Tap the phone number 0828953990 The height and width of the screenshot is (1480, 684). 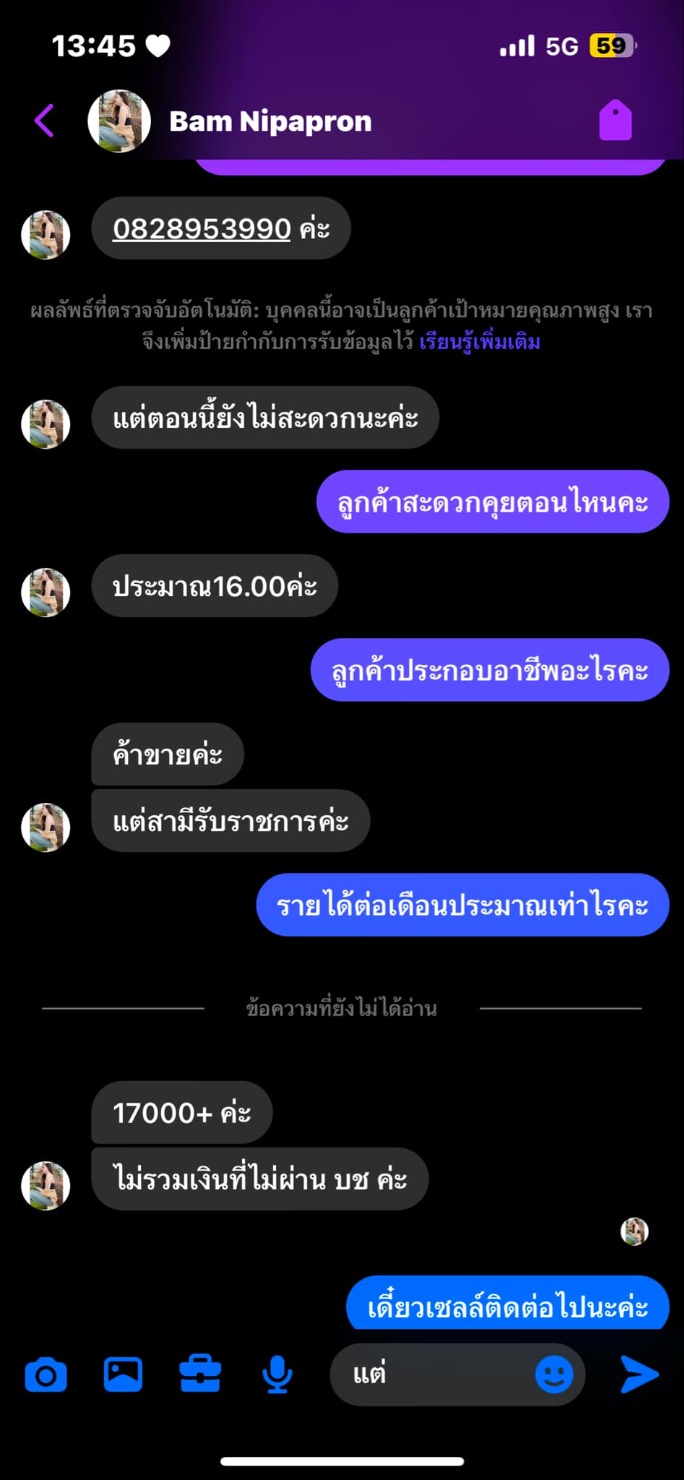[201, 229]
